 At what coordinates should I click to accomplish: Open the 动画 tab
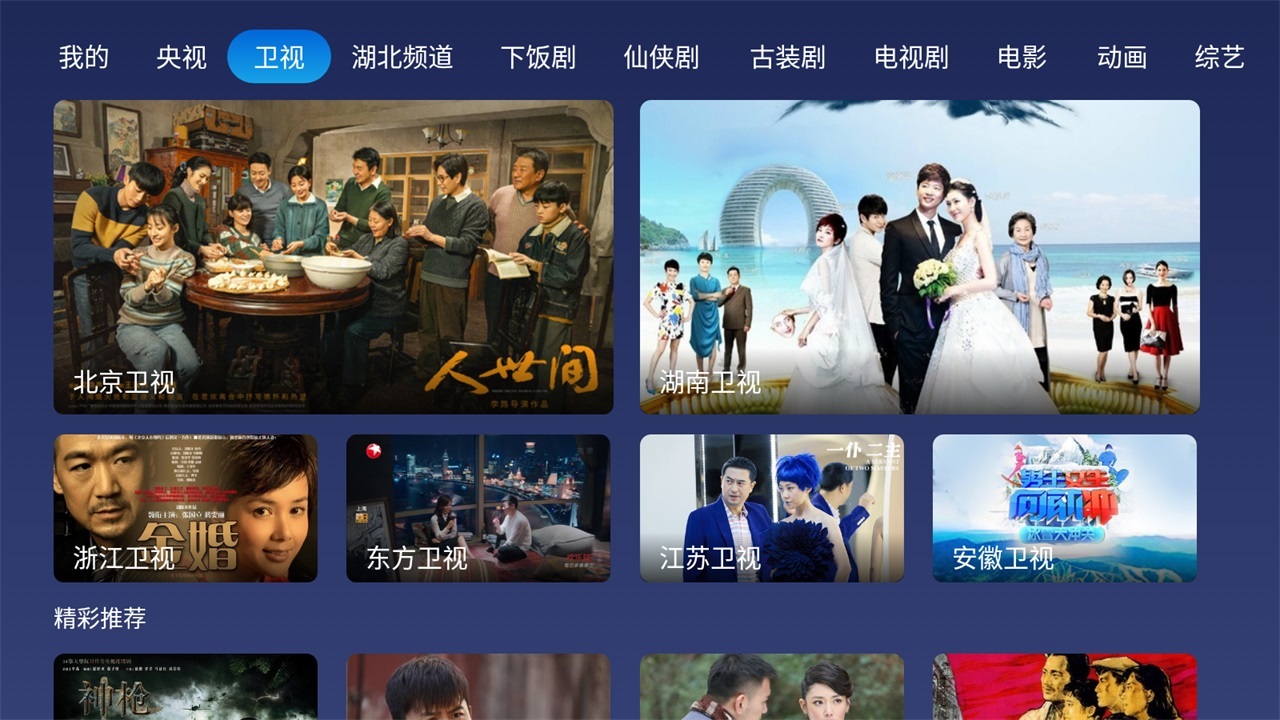click(1121, 57)
